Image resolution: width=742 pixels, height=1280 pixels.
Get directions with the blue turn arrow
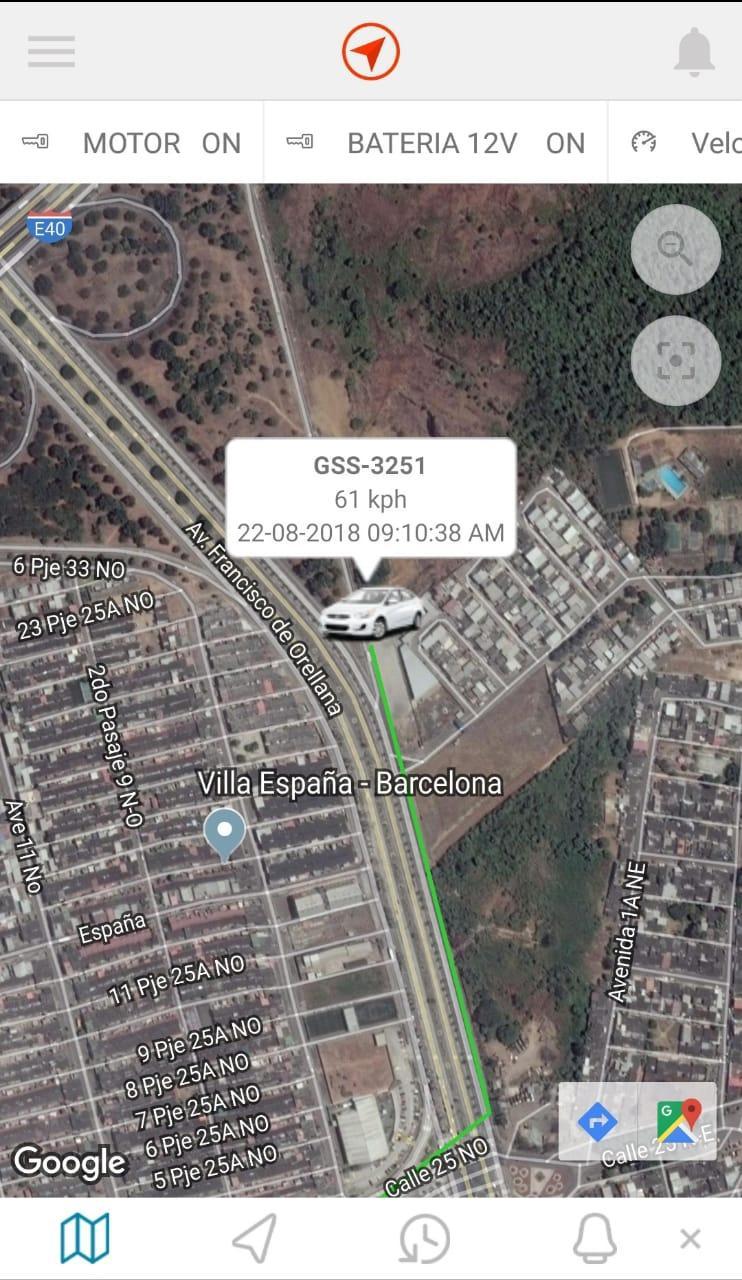pos(598,1121)
